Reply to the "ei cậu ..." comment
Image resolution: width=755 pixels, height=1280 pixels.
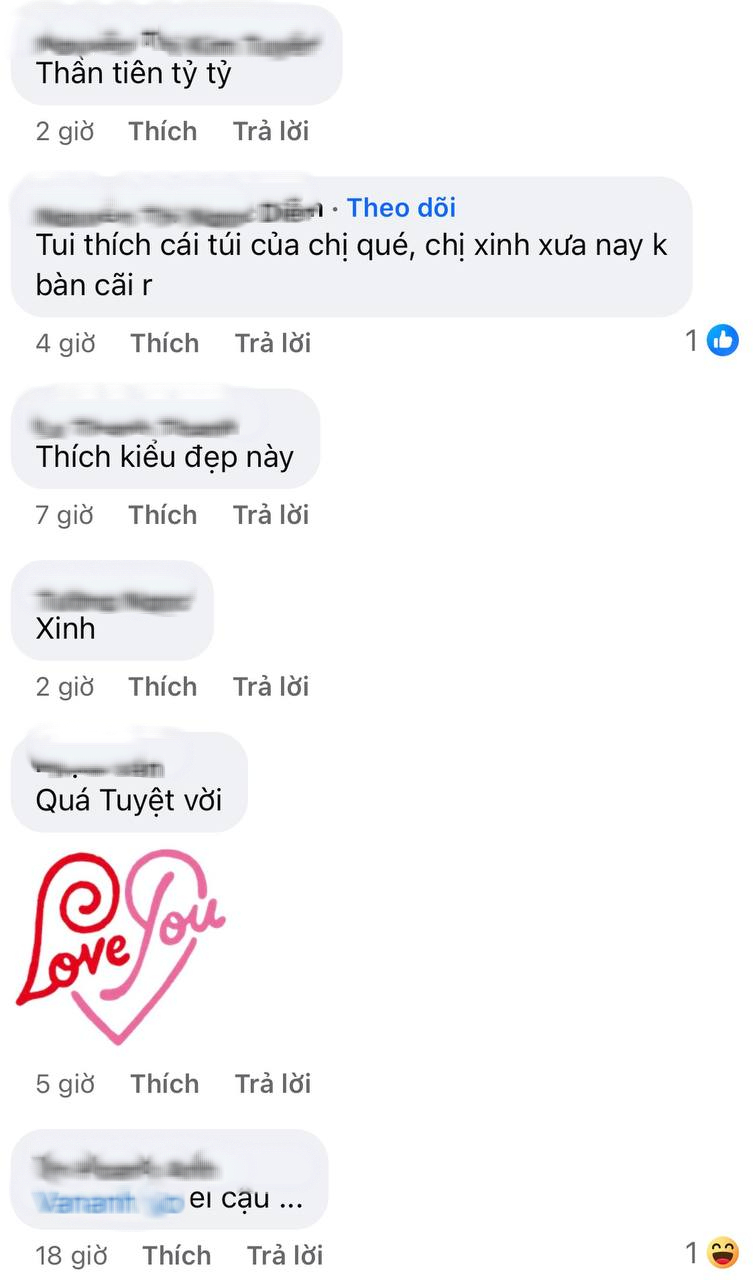285,1255
